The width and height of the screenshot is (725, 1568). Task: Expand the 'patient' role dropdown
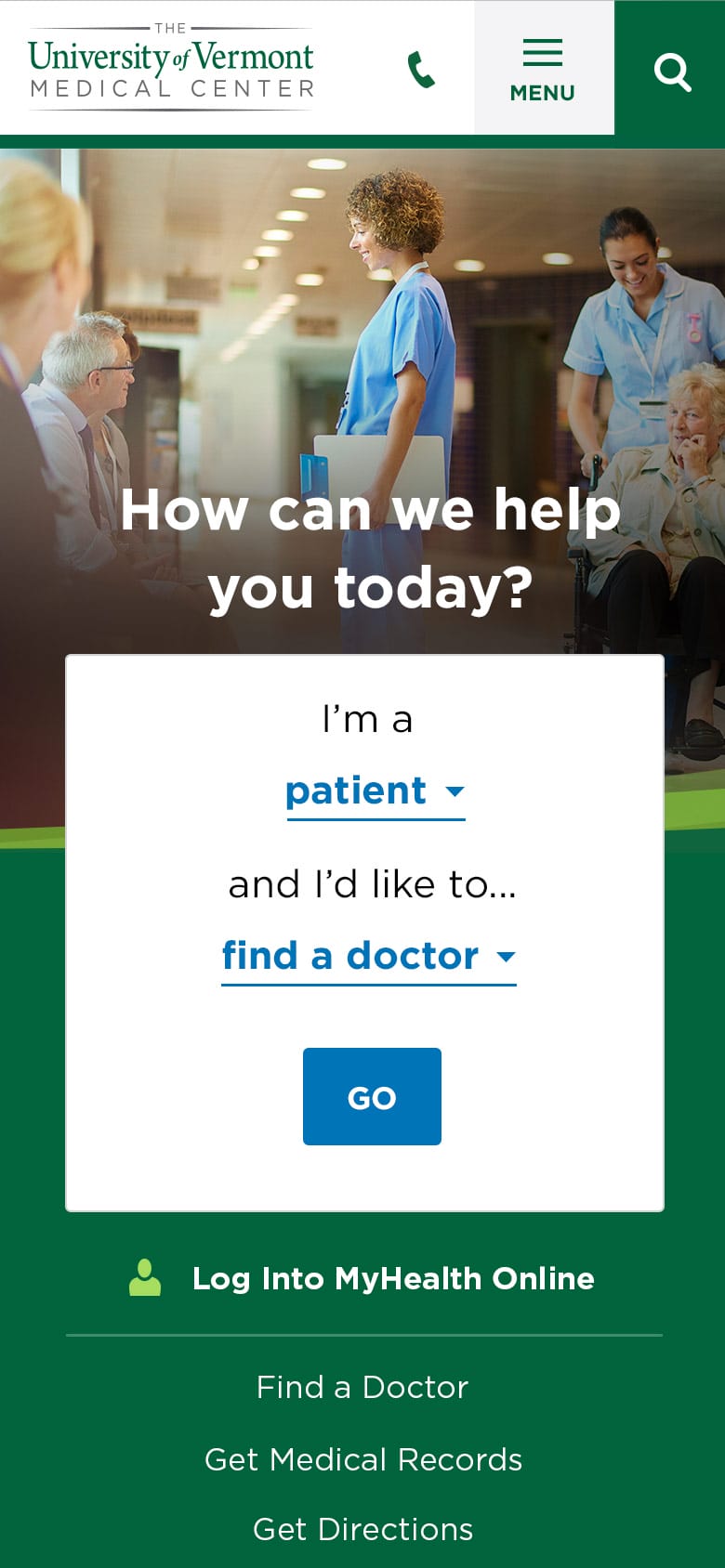tap(375, 791)
